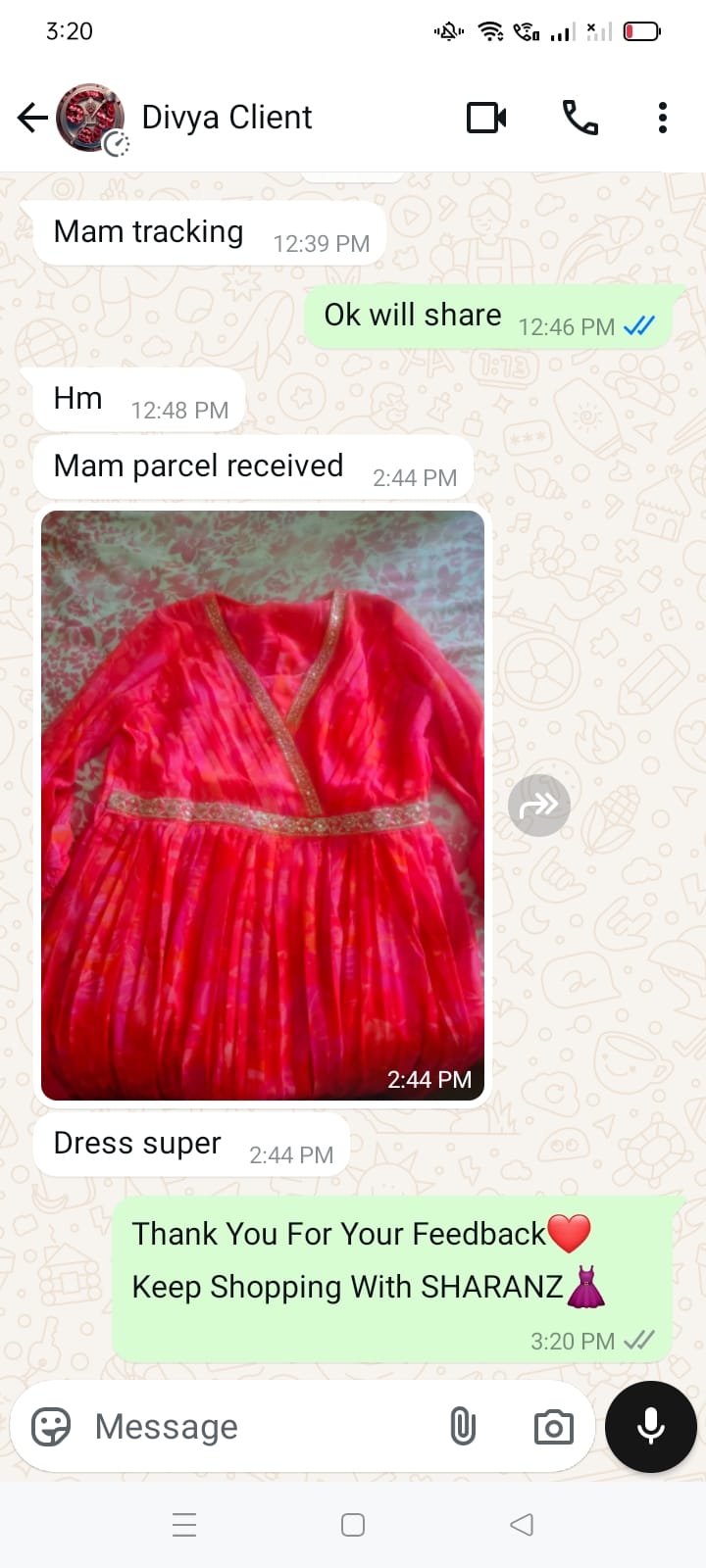Open the camera from the message bar
The image size is (706, 1568).
[x=554, y=1427]
